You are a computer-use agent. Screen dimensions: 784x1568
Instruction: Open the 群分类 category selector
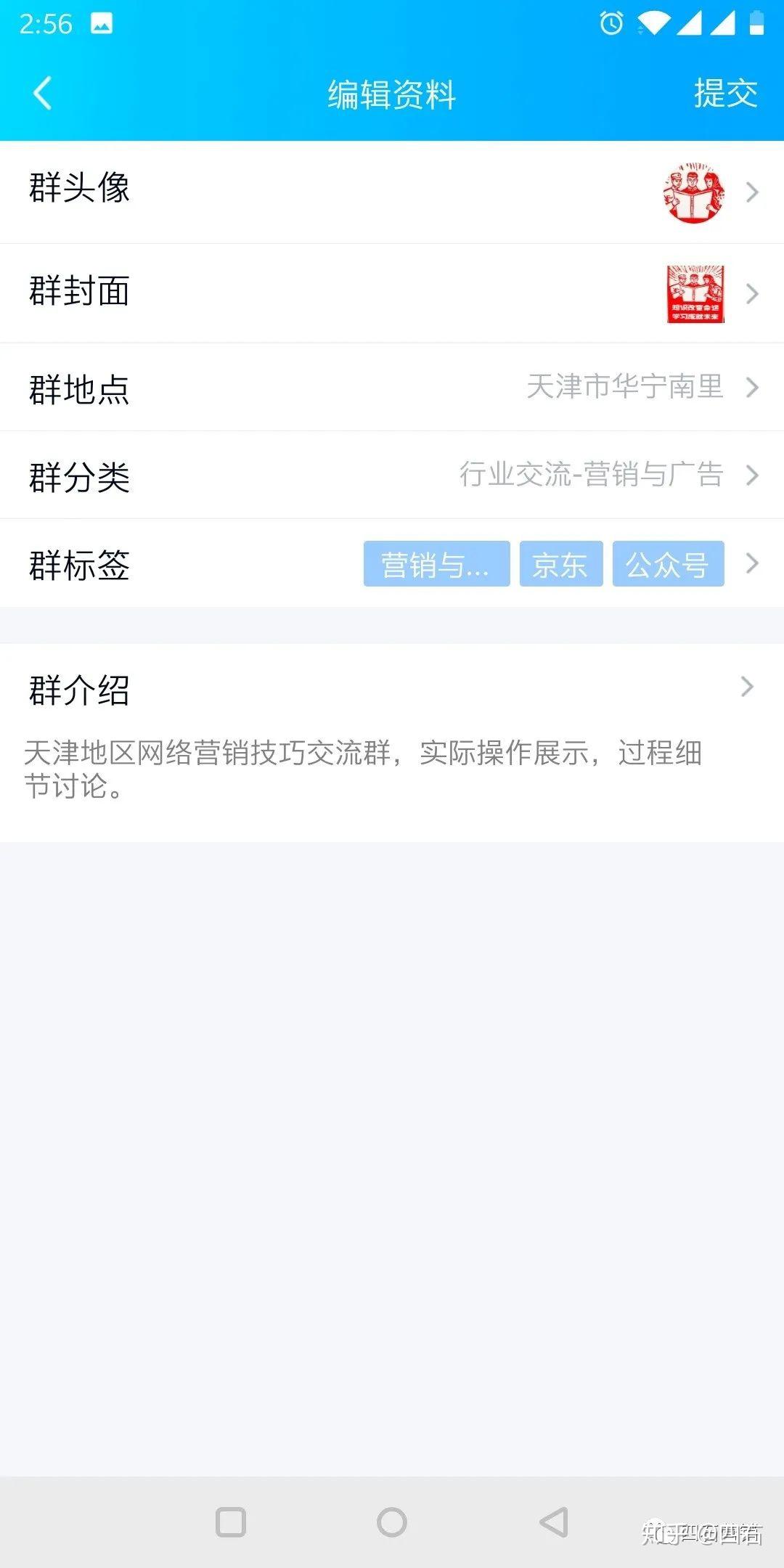click(753, 475)
